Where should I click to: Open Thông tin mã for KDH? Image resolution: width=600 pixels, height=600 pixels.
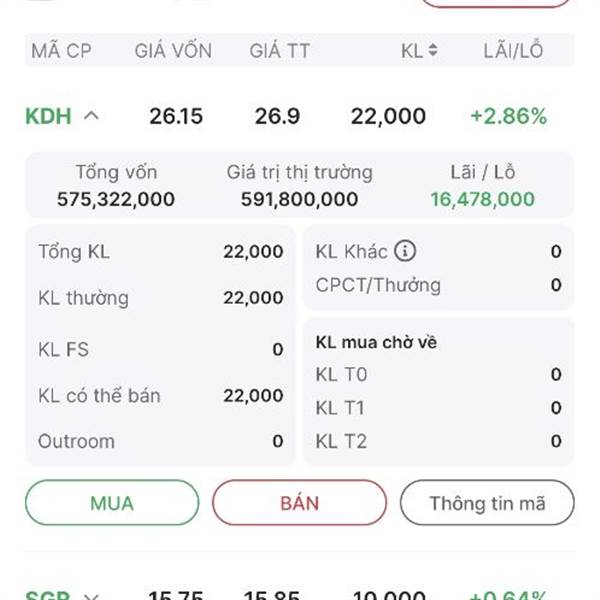click(x=487, y=502)
